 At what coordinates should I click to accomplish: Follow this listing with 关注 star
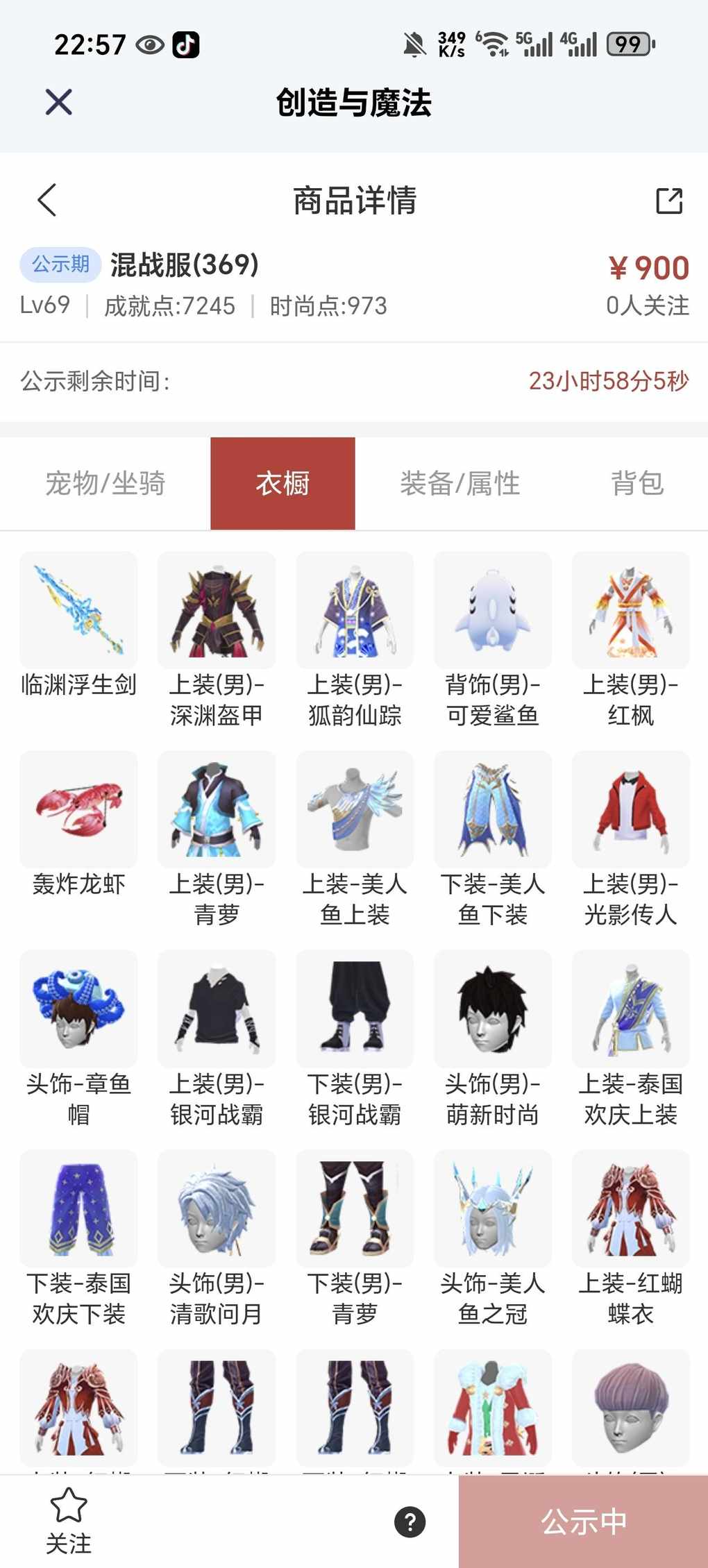(x=69, y=1520)
